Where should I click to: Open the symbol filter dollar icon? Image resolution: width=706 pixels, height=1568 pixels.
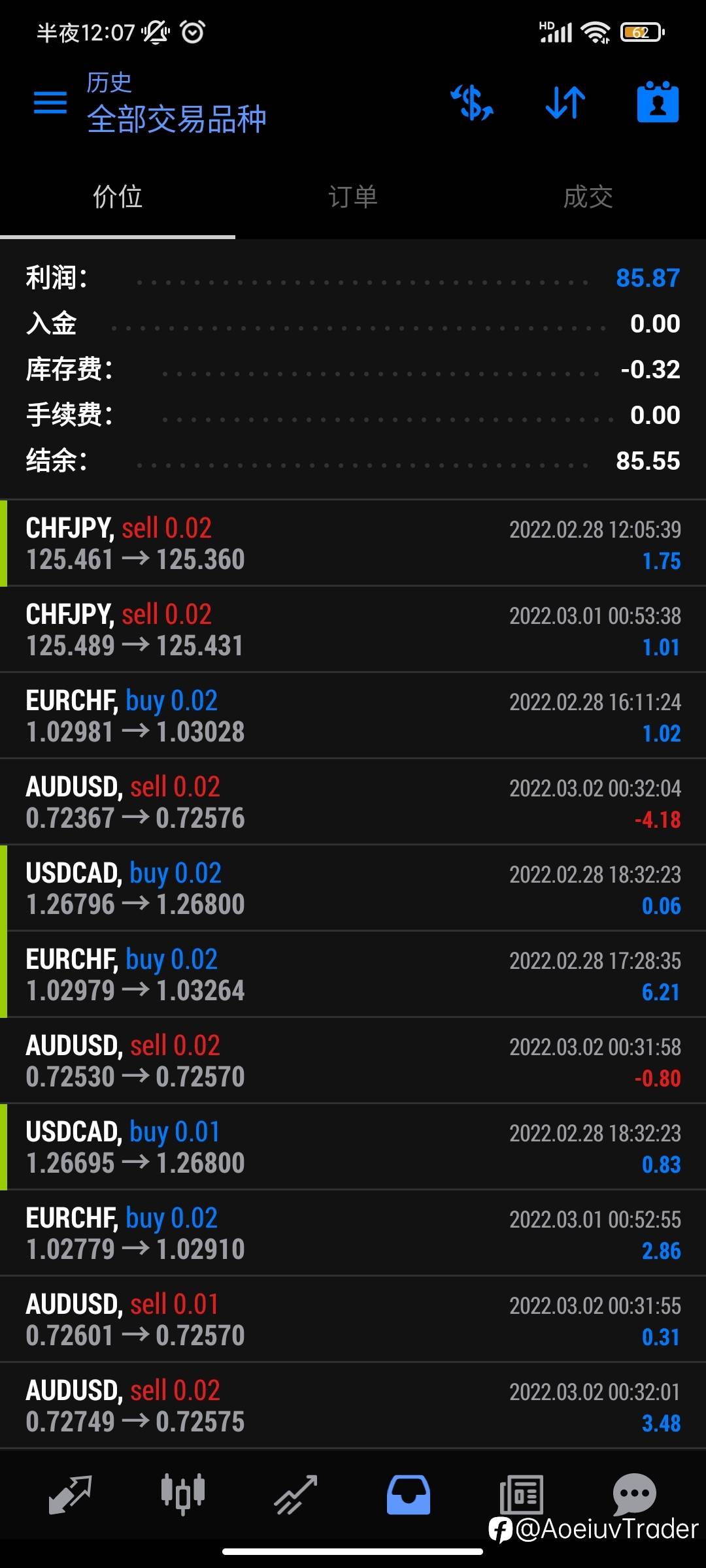[x=472, y=103]
